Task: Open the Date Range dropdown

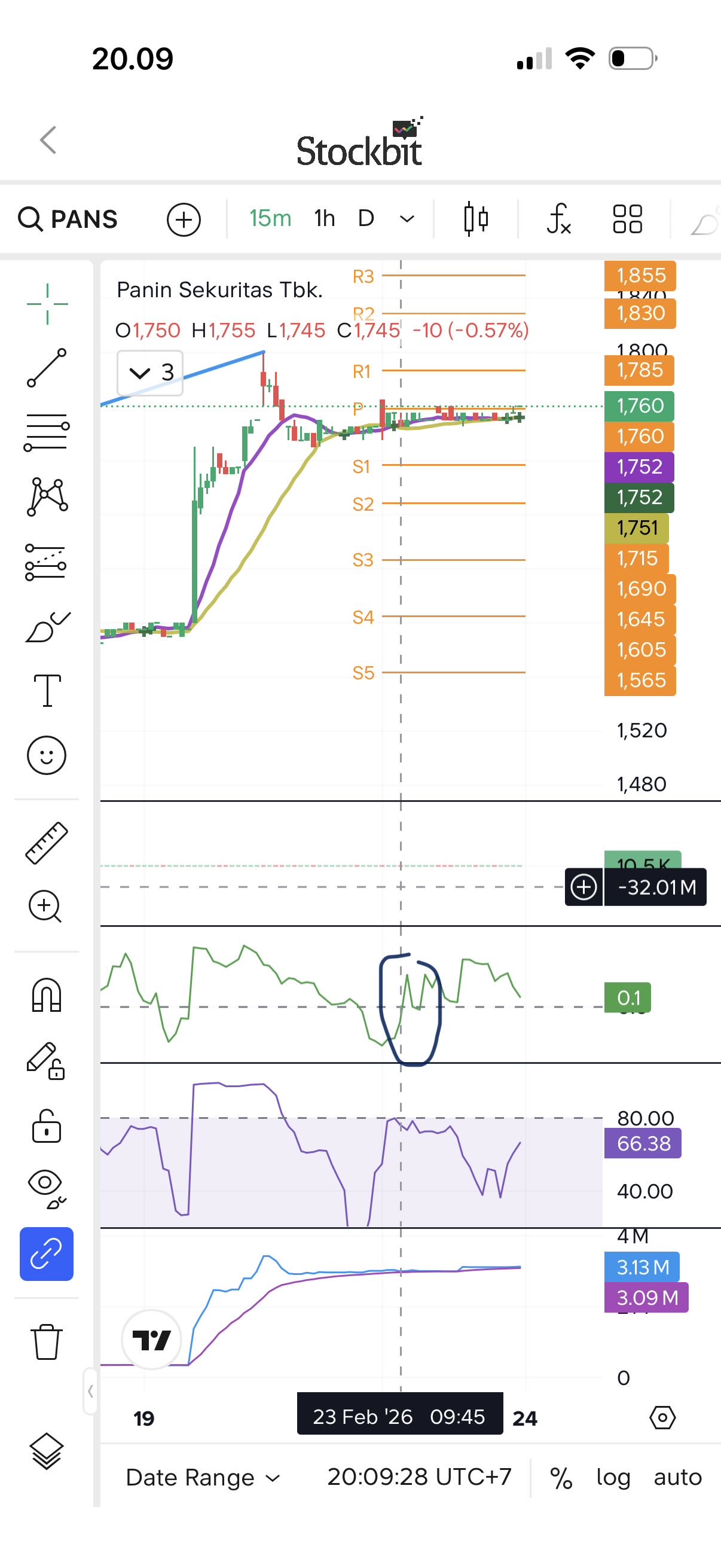Action: pyautogui.click(x=203, y=1477)
